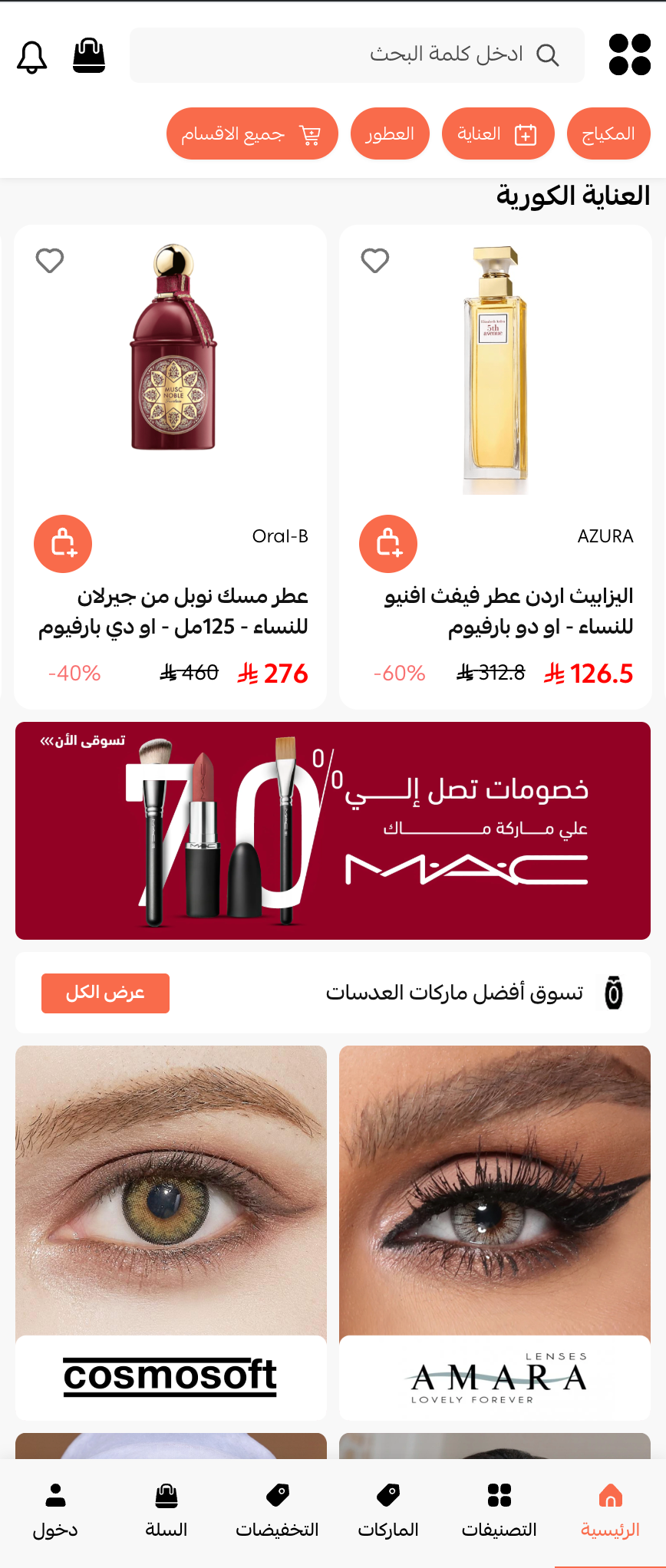666x1568 pixels.
Task: Tap the search field ادخل كلمة البحث
Action: [357, 55]
